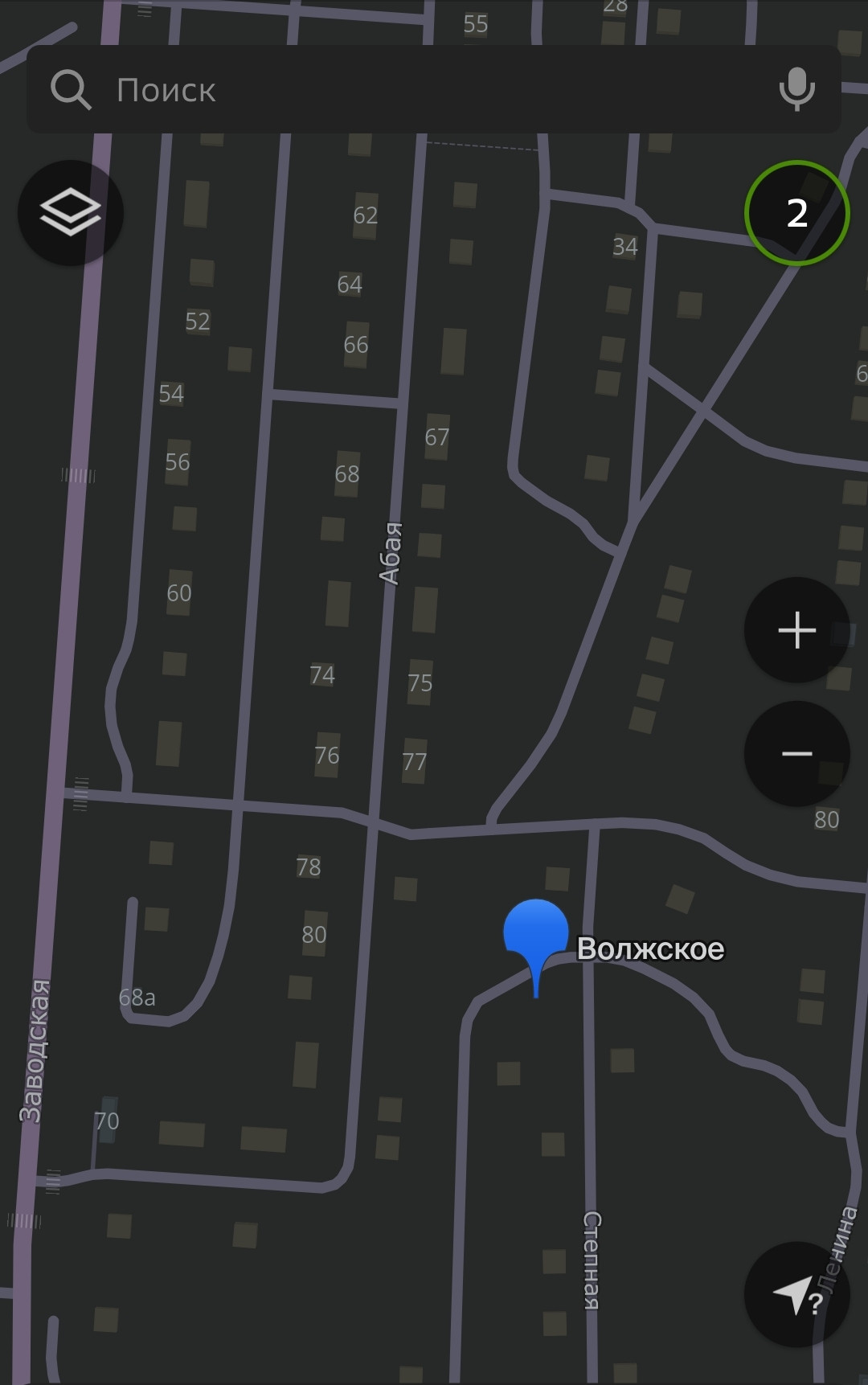Start voice search with the microphone

[x=796, y=89]
